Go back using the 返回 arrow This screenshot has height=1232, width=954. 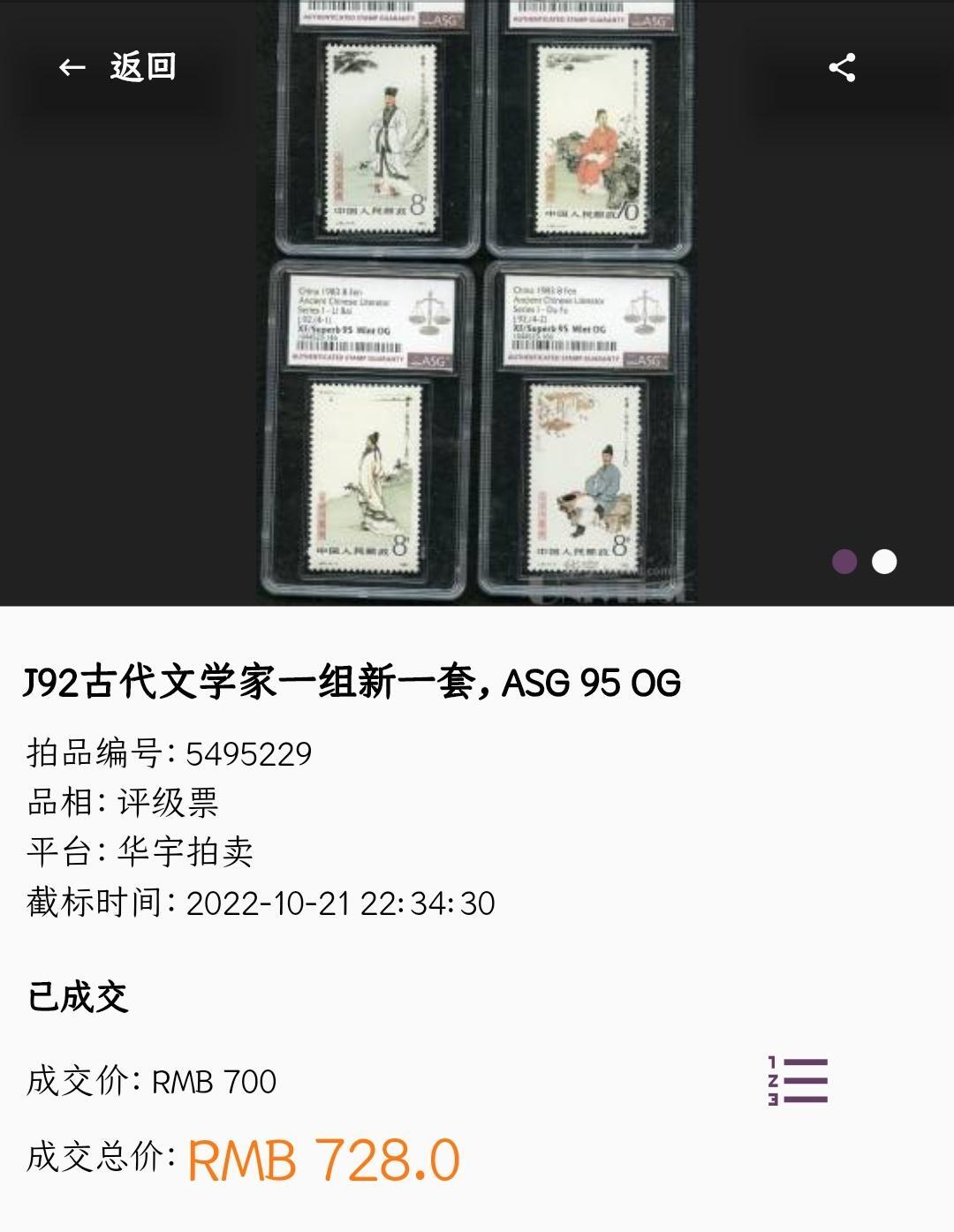pos(72,67)
